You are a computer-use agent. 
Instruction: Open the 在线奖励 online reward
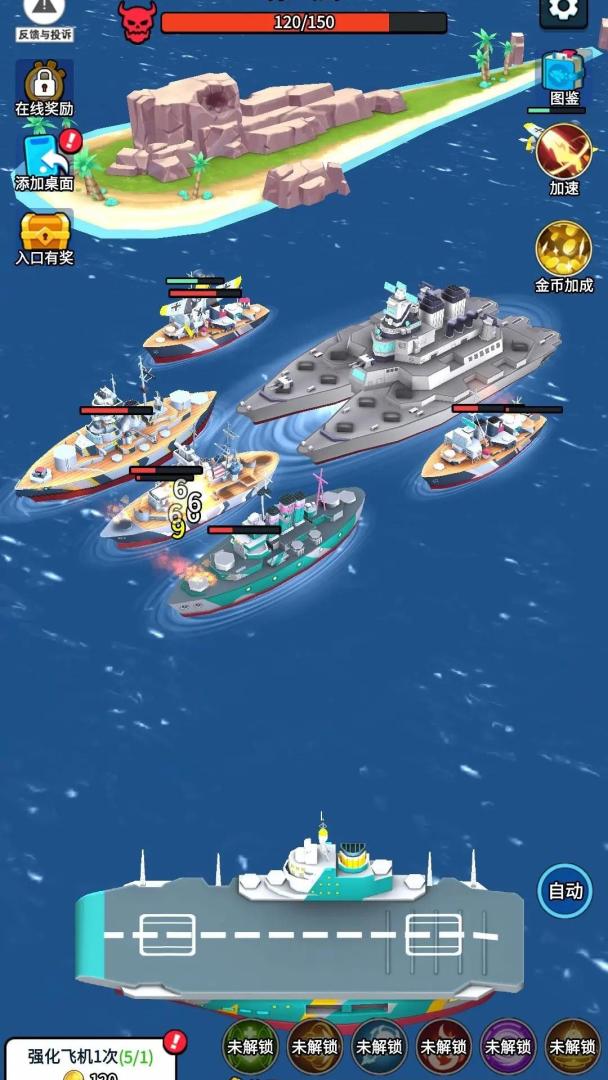tap(45, 89)
